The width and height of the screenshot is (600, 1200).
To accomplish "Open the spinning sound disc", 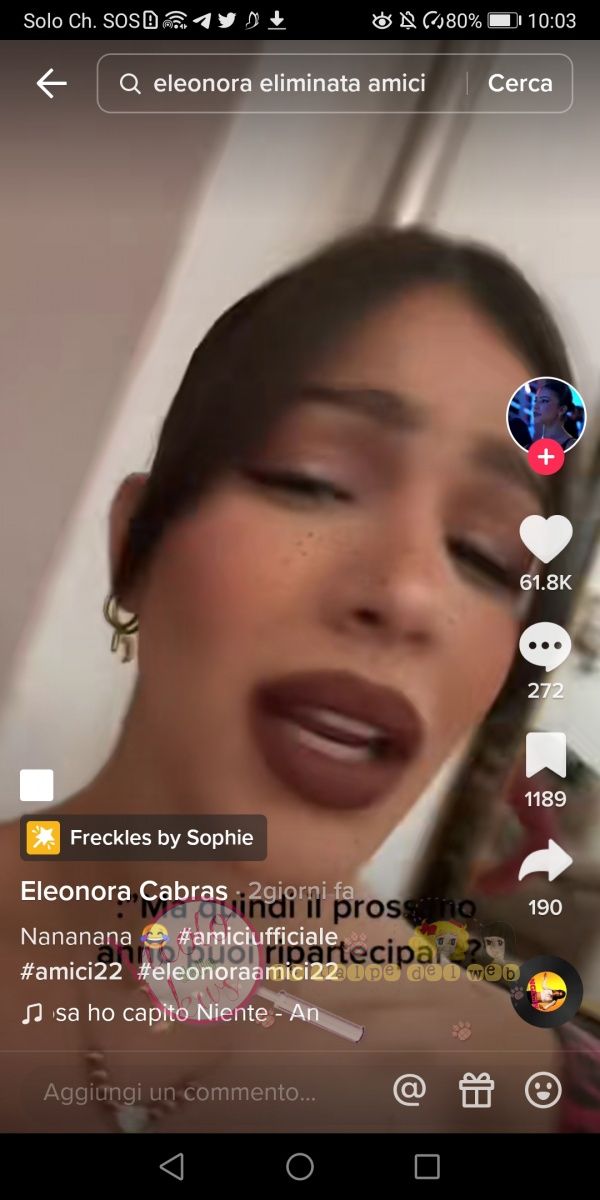I will [547, 991].
